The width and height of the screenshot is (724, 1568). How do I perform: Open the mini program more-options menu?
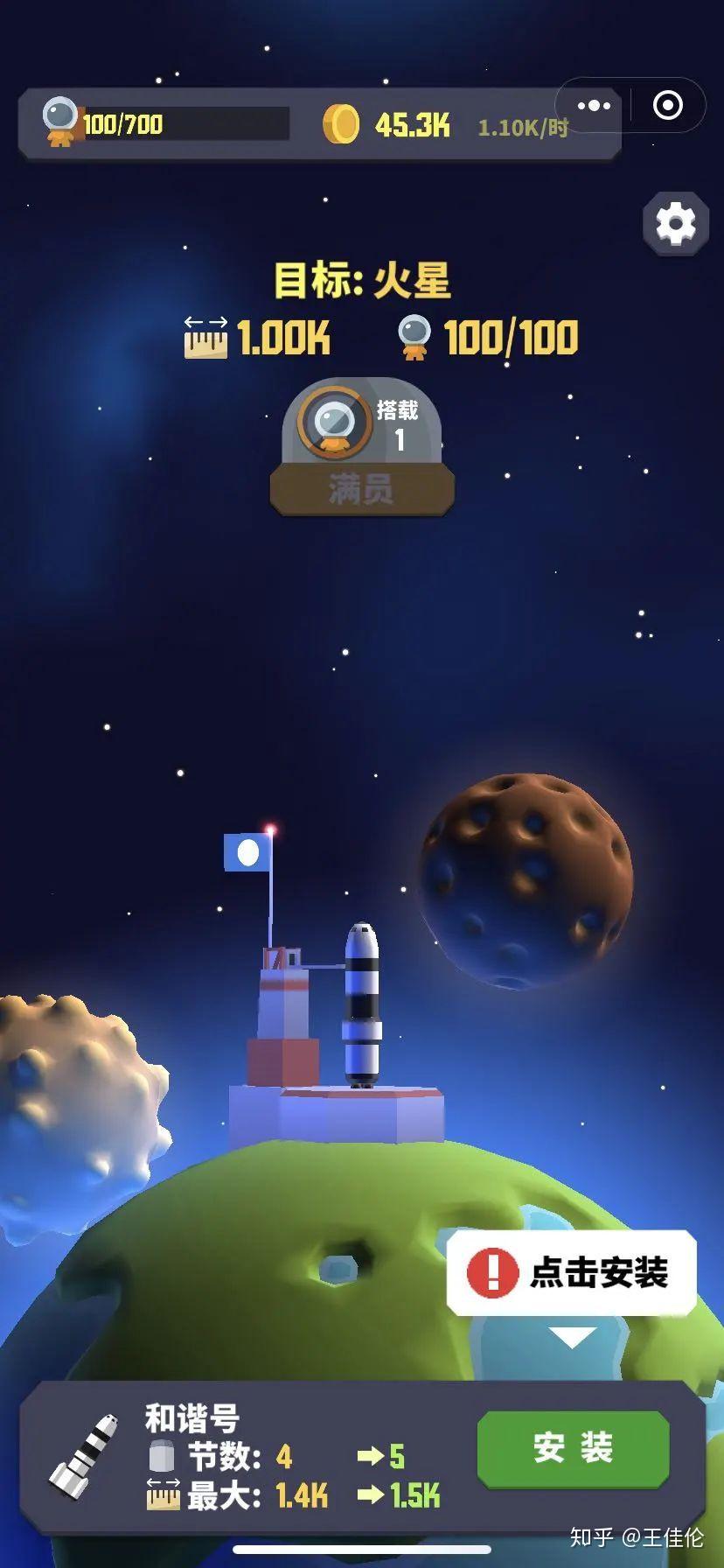point(595,106)
